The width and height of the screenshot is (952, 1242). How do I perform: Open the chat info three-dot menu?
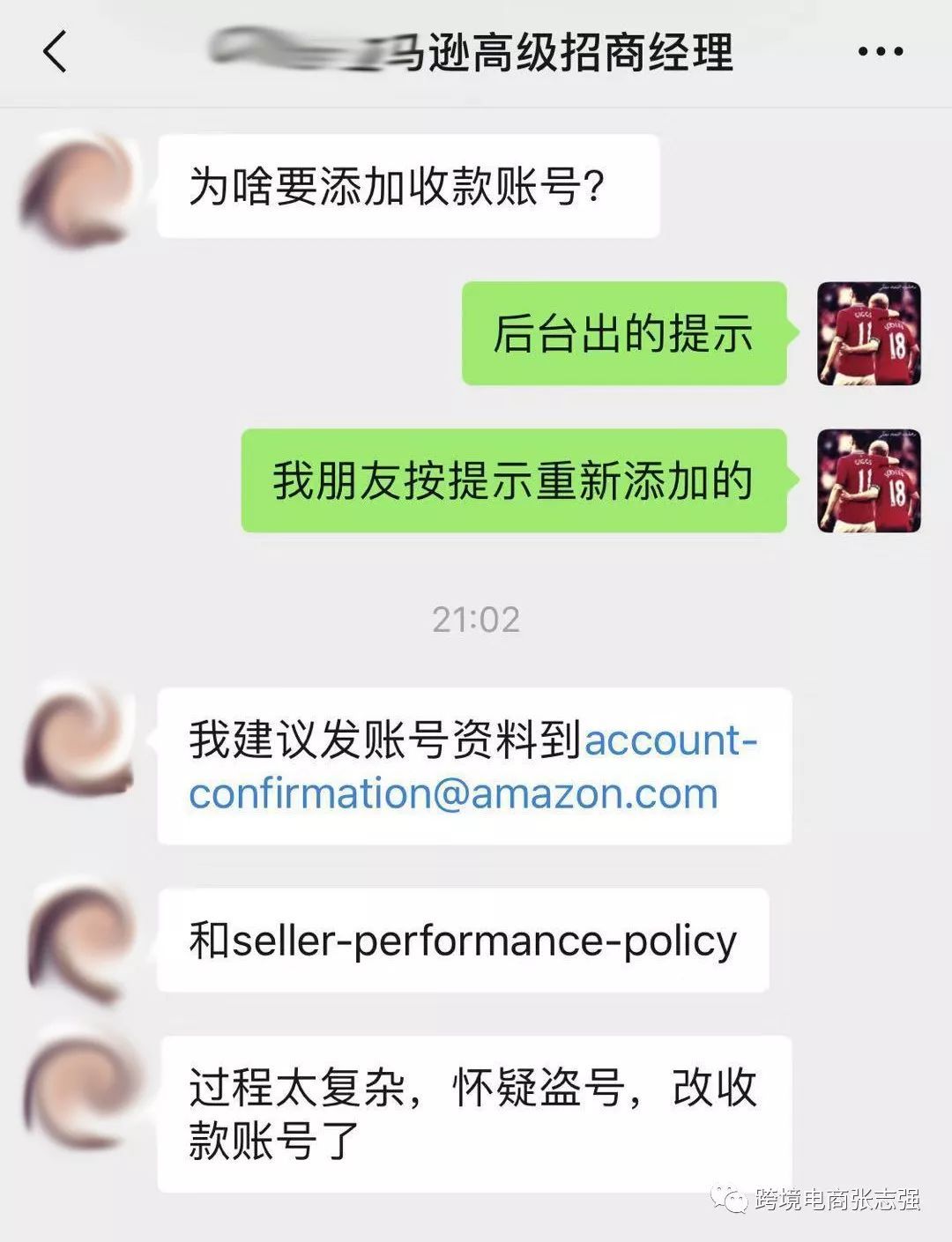880,51
